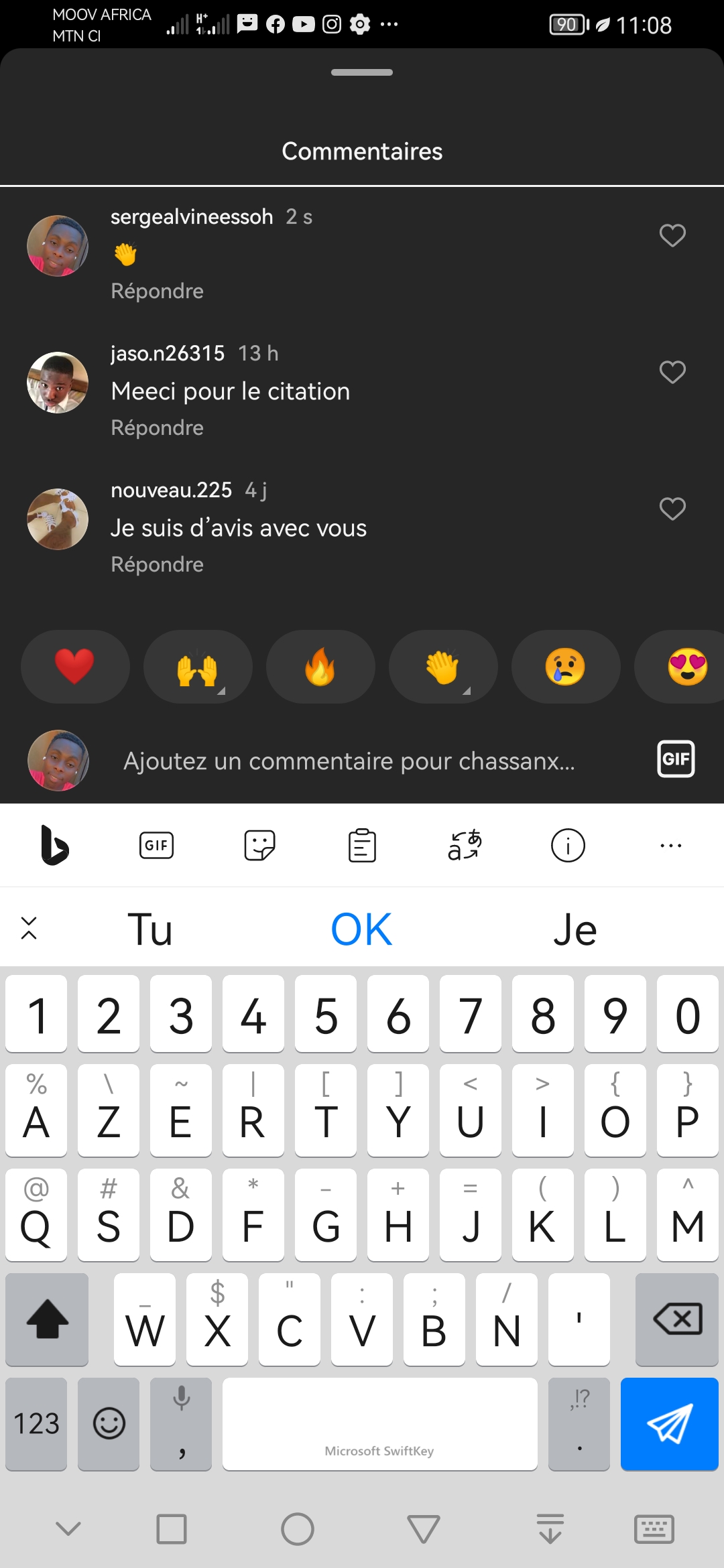The width and height of the screenshot is (724, 1568).
Task: Open the keyboard clipboard
Action: point(362,846)
